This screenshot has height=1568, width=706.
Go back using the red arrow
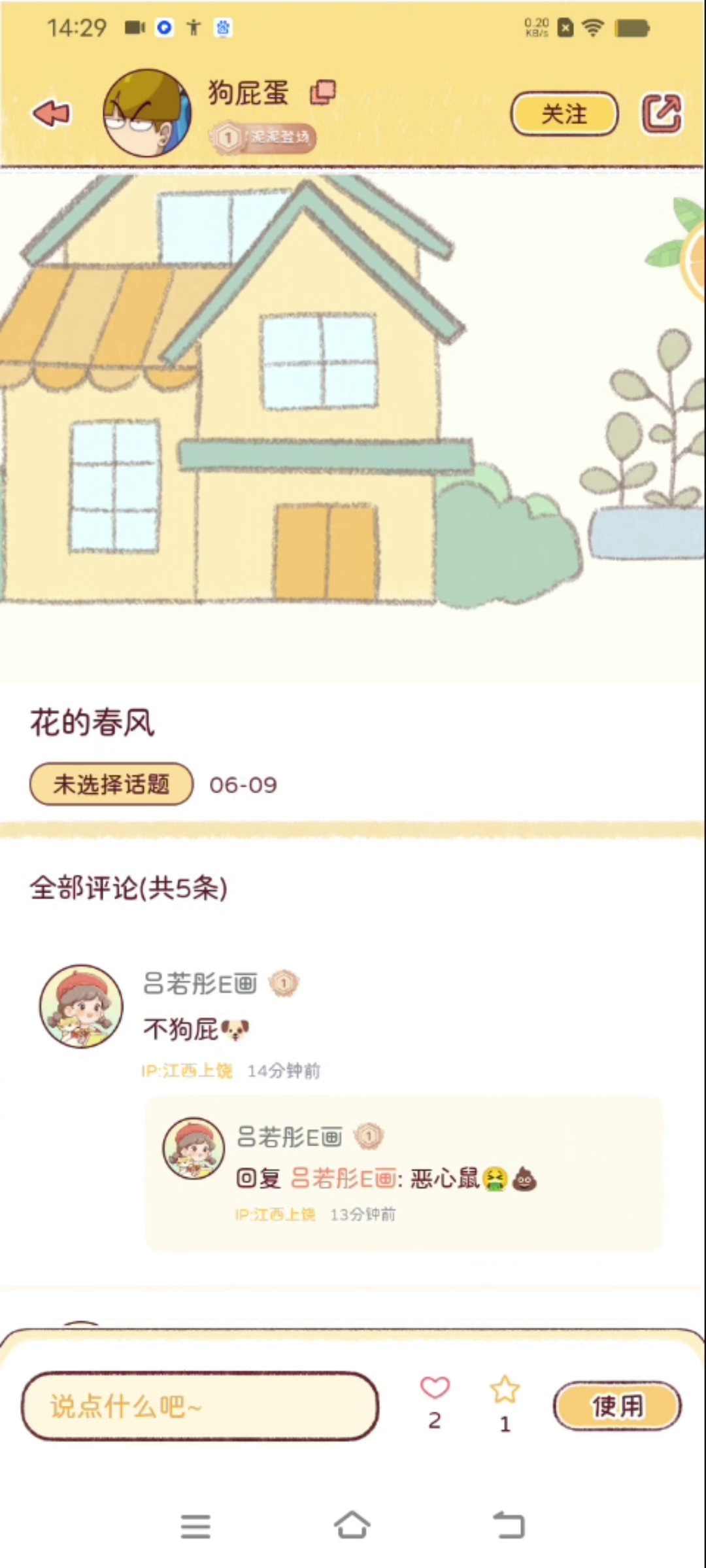pos(51,114)
